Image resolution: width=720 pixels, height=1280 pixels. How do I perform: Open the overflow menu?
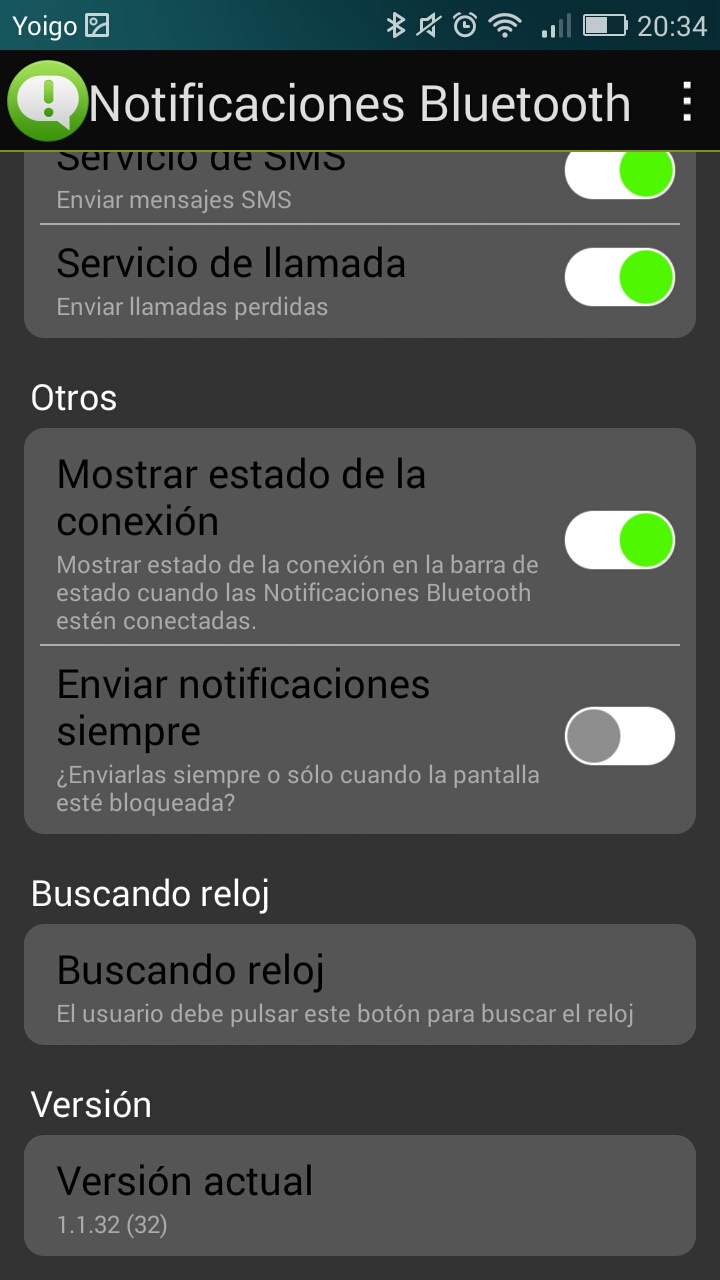coord(686,102)
